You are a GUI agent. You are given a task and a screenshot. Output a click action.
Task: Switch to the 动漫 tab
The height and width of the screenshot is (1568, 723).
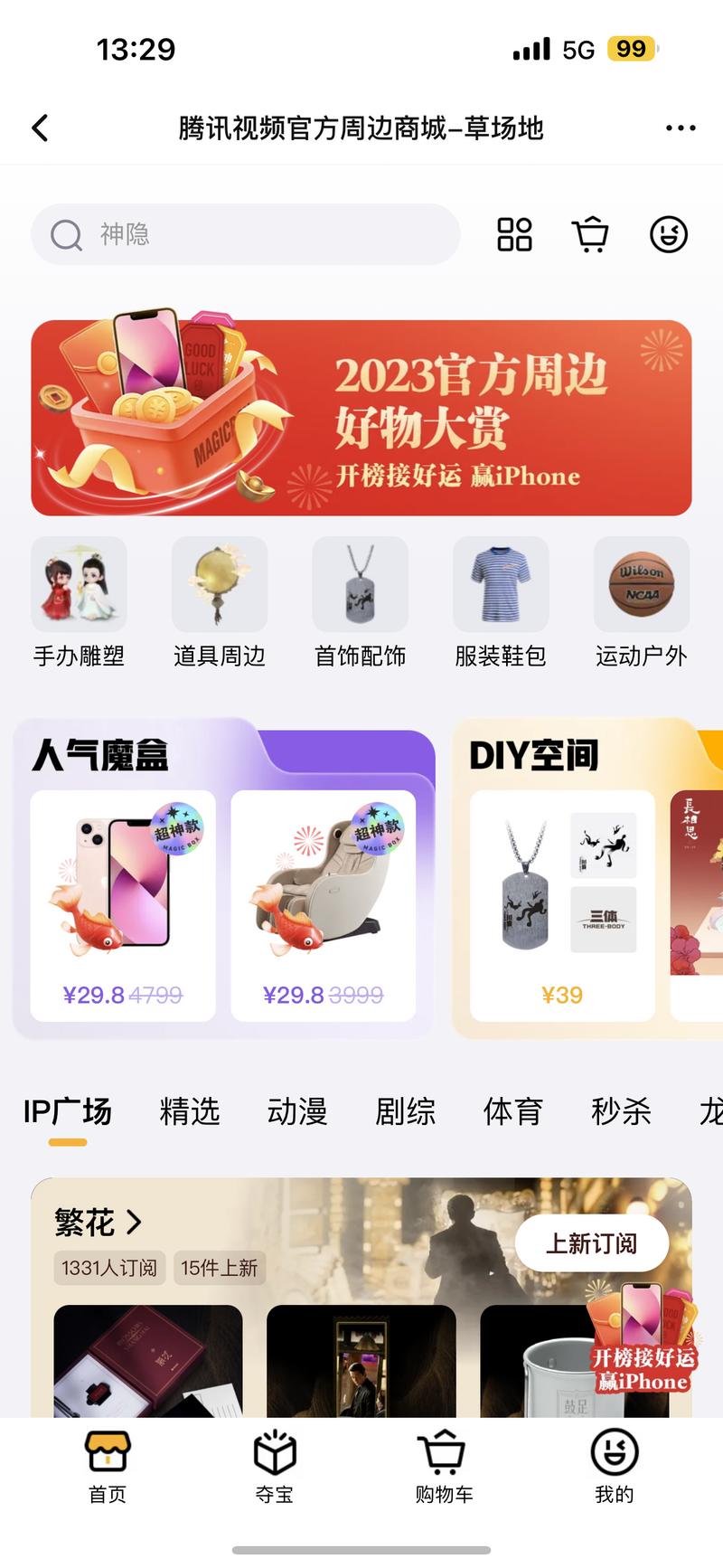coord(297,1111)
